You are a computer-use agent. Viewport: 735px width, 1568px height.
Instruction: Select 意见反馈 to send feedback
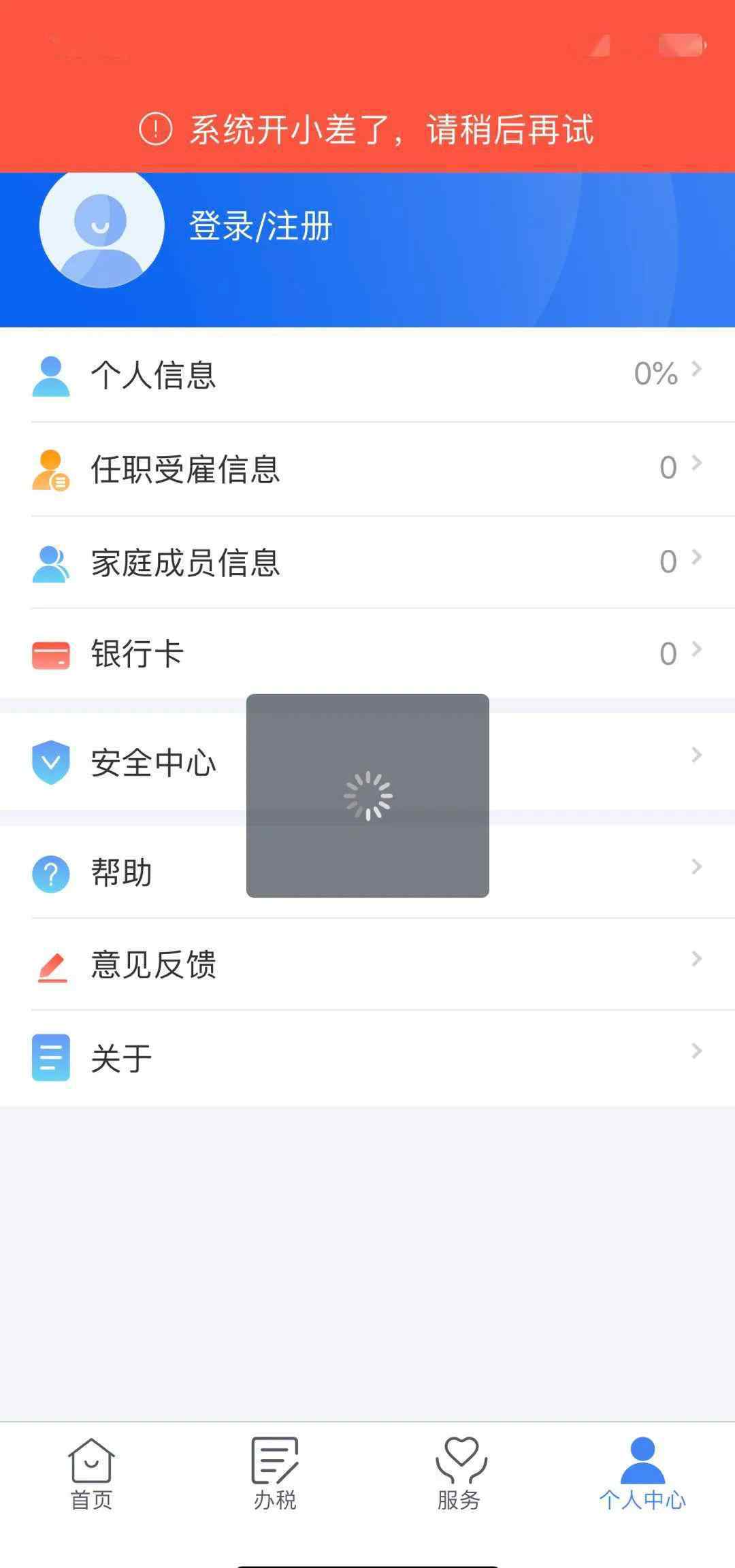367,964
